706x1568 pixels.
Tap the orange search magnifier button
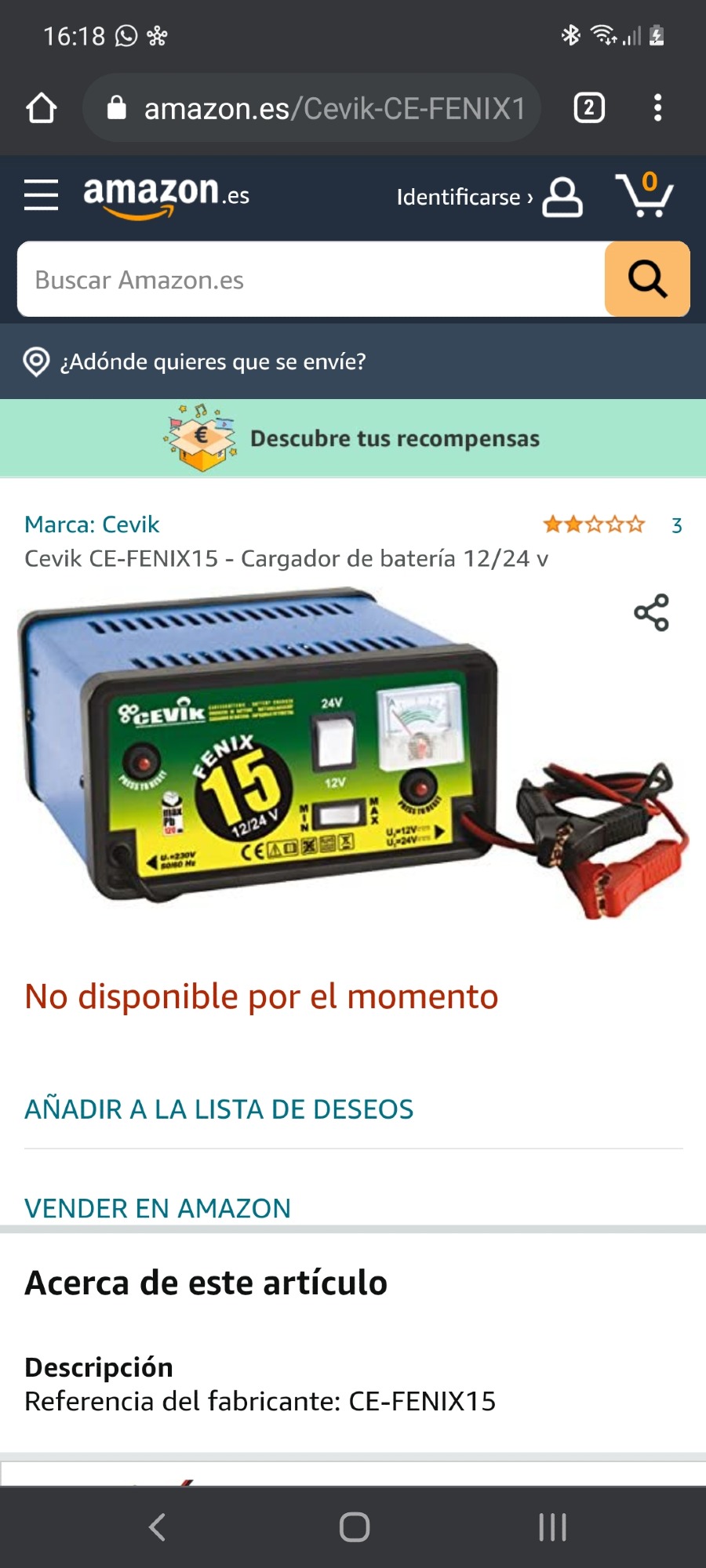point(647,279)
